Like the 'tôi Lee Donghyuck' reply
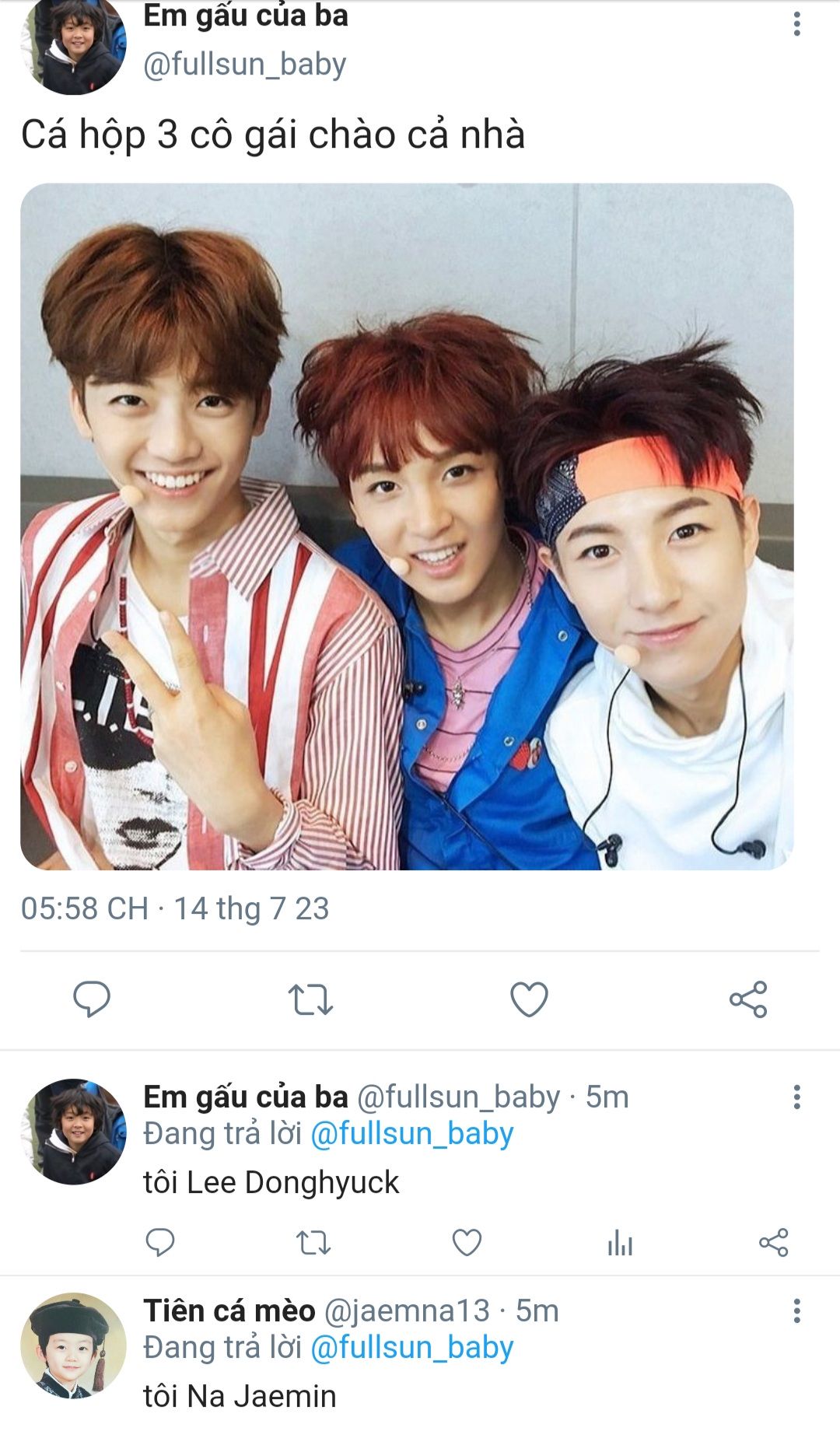 coord(467,1243)
